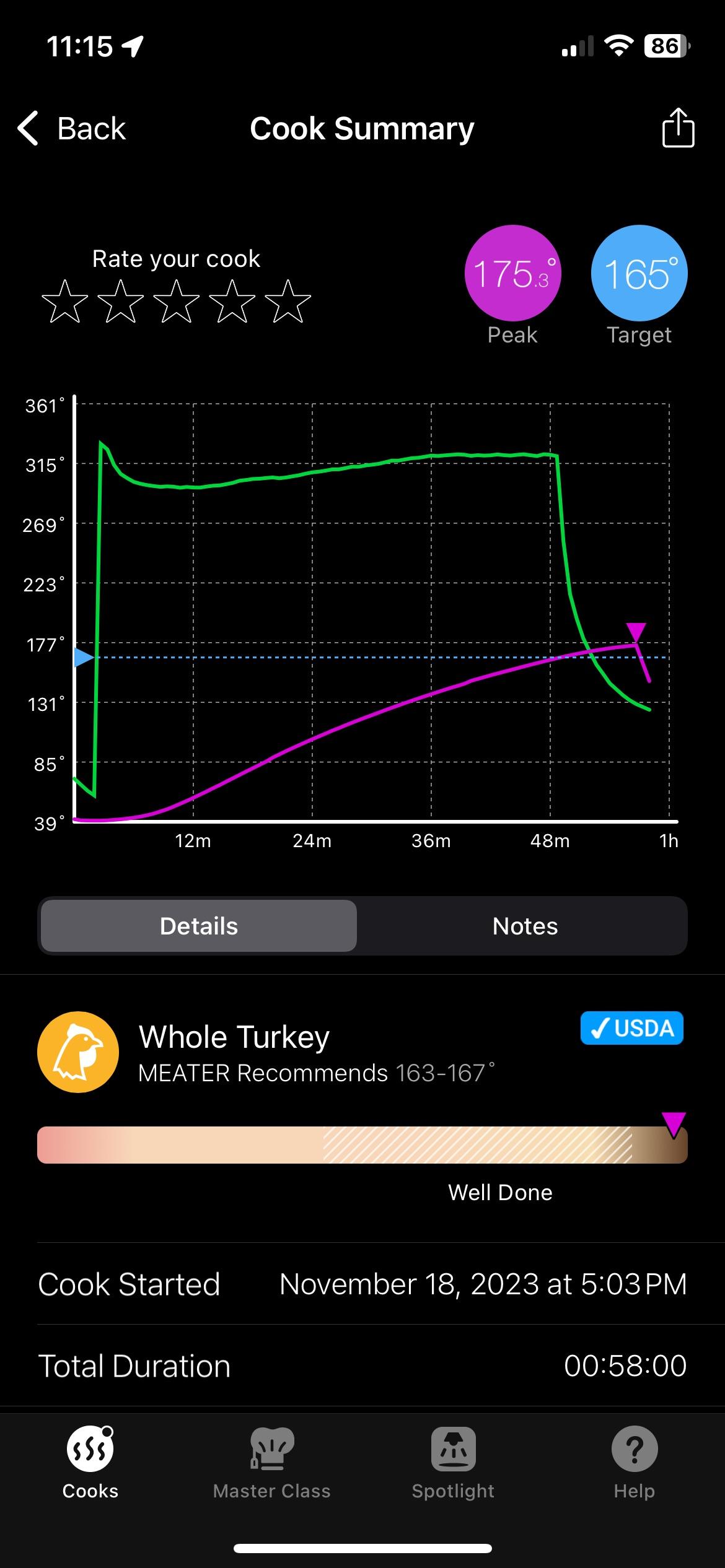
Task: Select the Details tab
Action: click(198, 925)
